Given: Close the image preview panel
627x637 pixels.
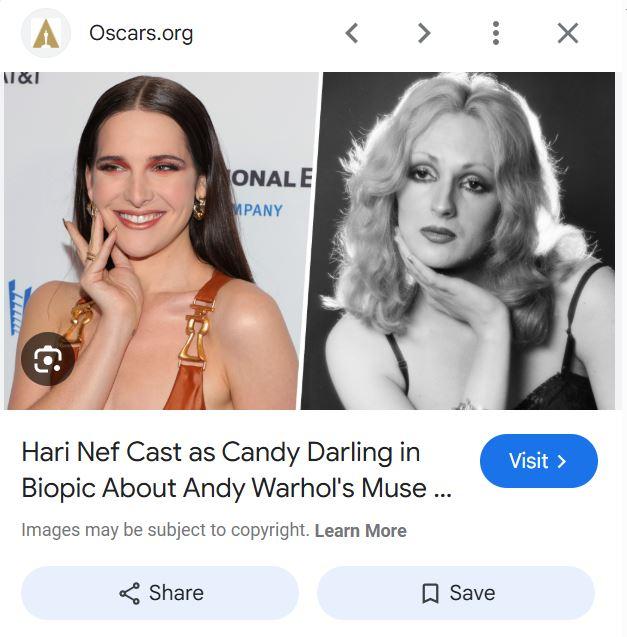Looking at the screenshot, I should [568, 33].
